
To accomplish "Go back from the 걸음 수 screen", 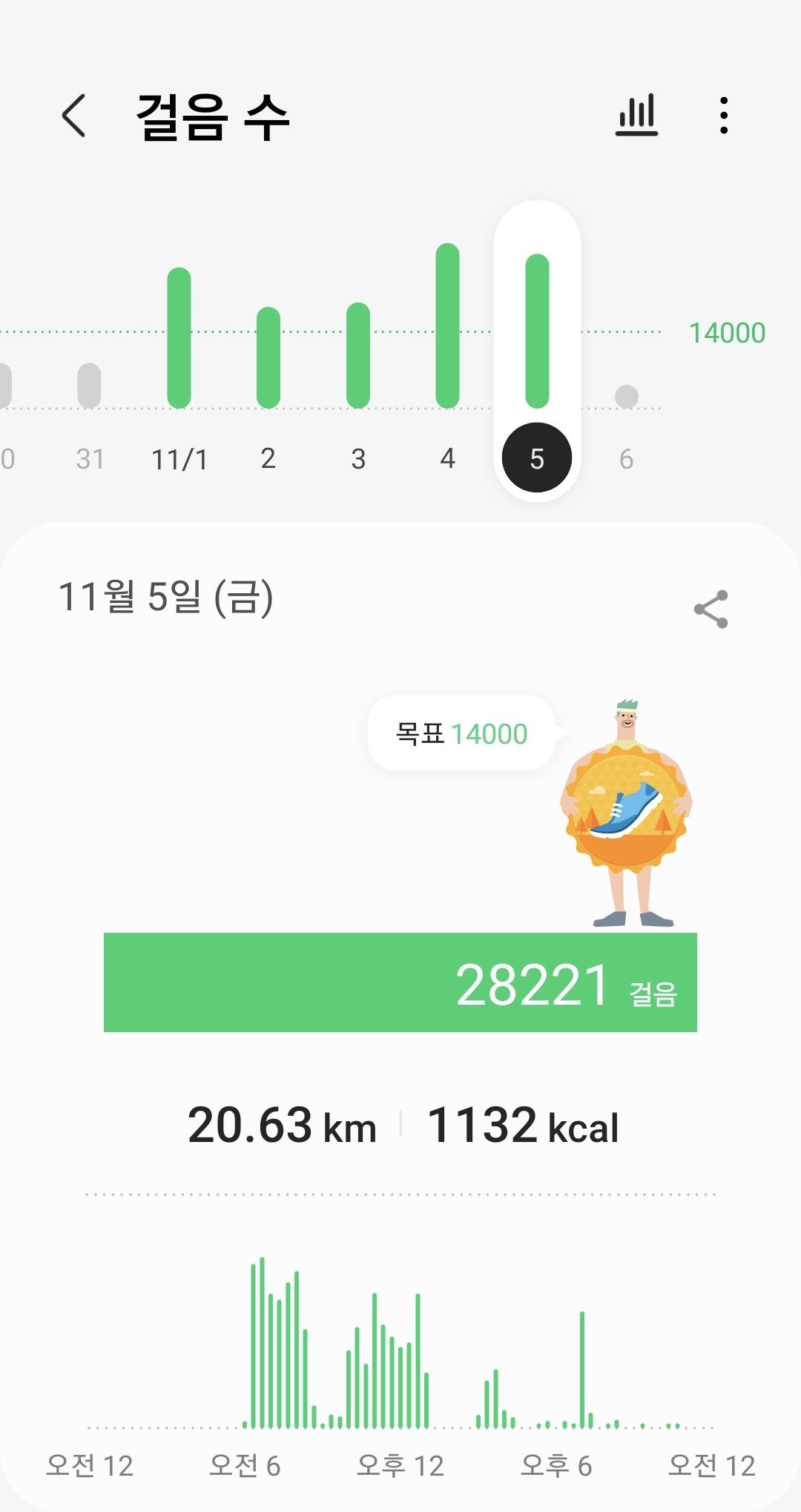I will (73, 116).
